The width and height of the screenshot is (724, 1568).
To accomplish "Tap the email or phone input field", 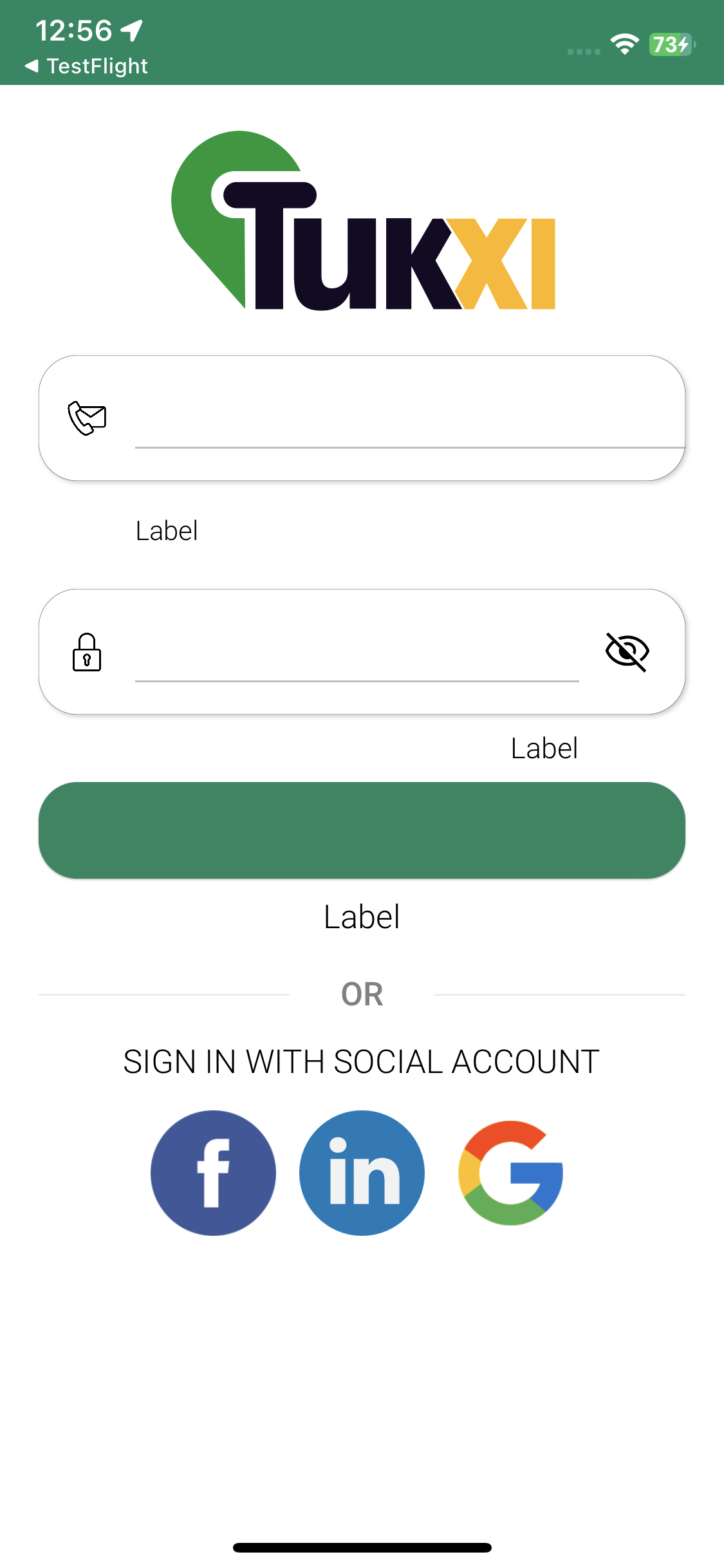I will (x=409, y=422).
